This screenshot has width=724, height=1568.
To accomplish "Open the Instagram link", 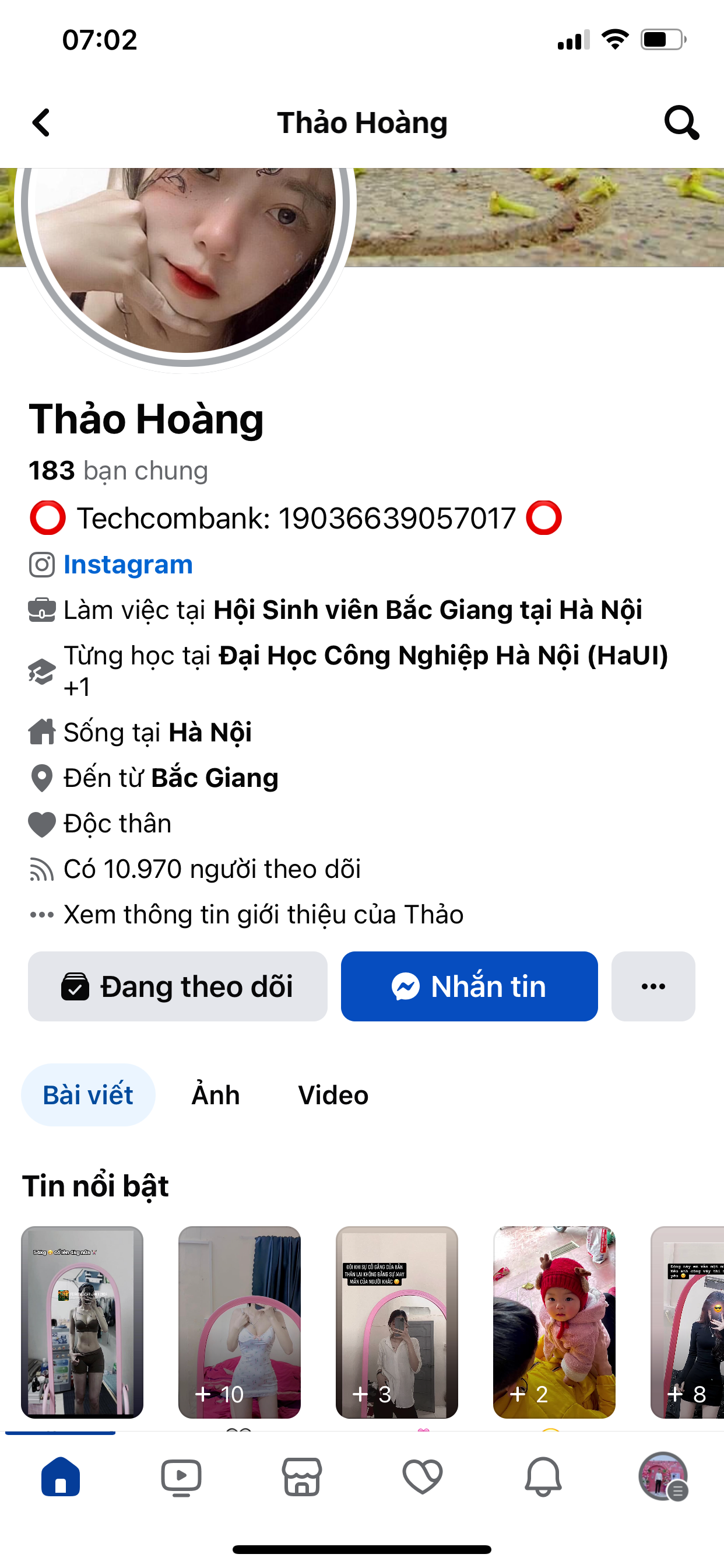I will pyautogui.click(x=128, y=564).
